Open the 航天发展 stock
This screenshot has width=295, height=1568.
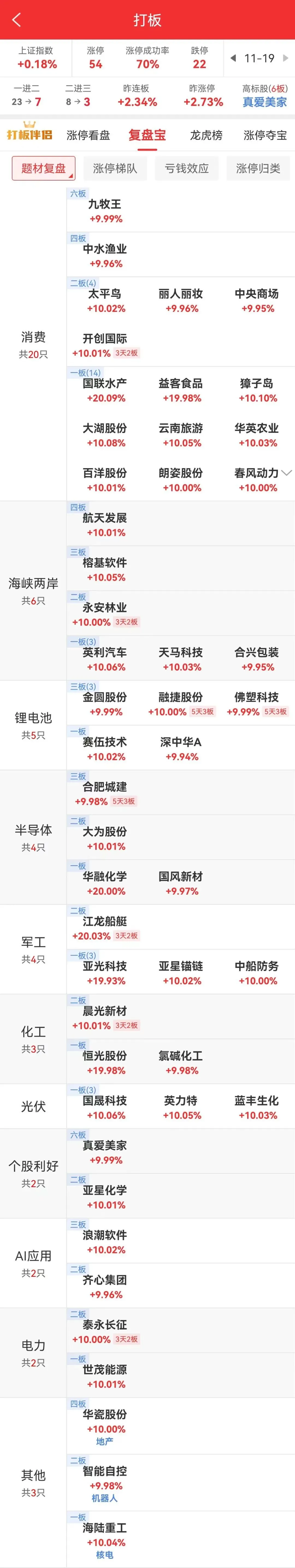pyautogui.click(x=105, y=525)
